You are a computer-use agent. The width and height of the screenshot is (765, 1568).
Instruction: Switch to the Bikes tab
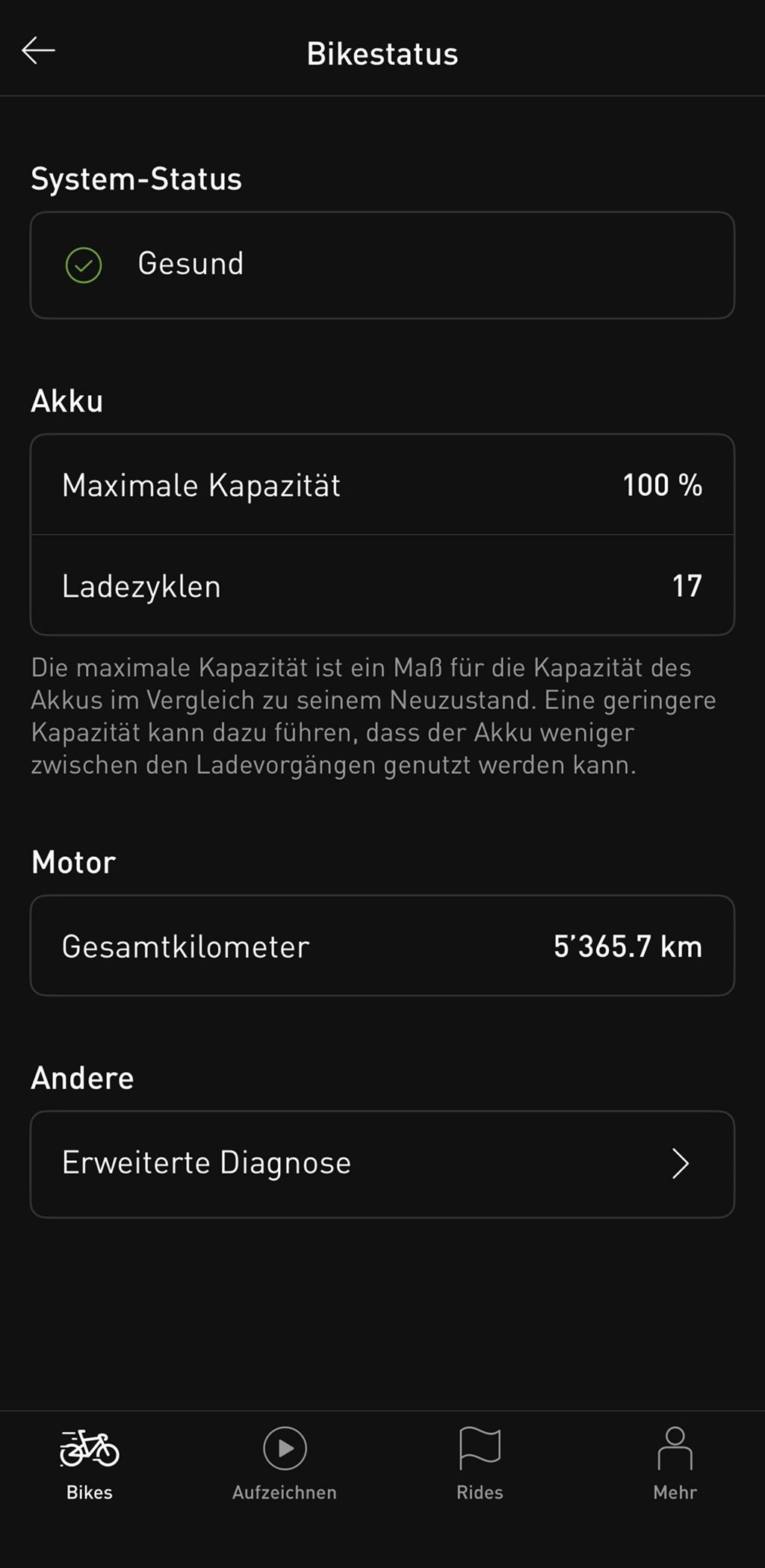(90, 1463)
